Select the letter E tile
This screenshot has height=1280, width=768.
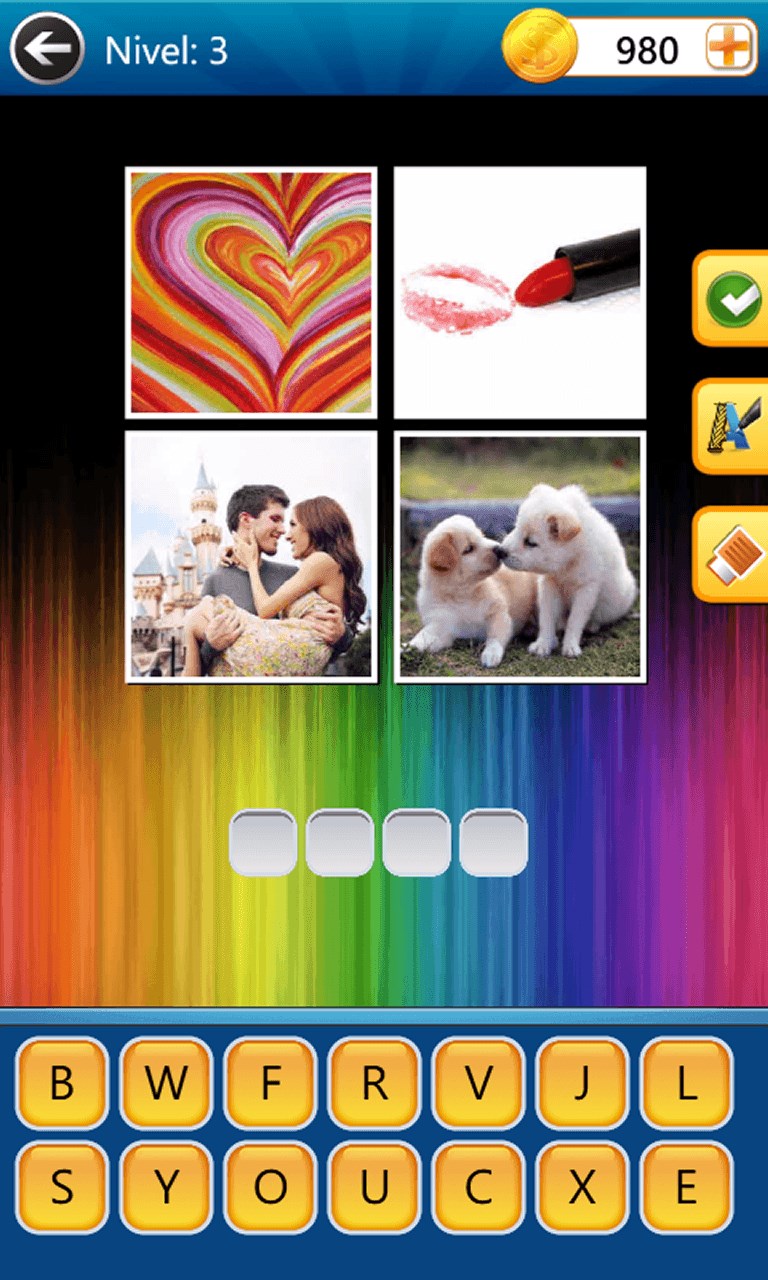686,1187
